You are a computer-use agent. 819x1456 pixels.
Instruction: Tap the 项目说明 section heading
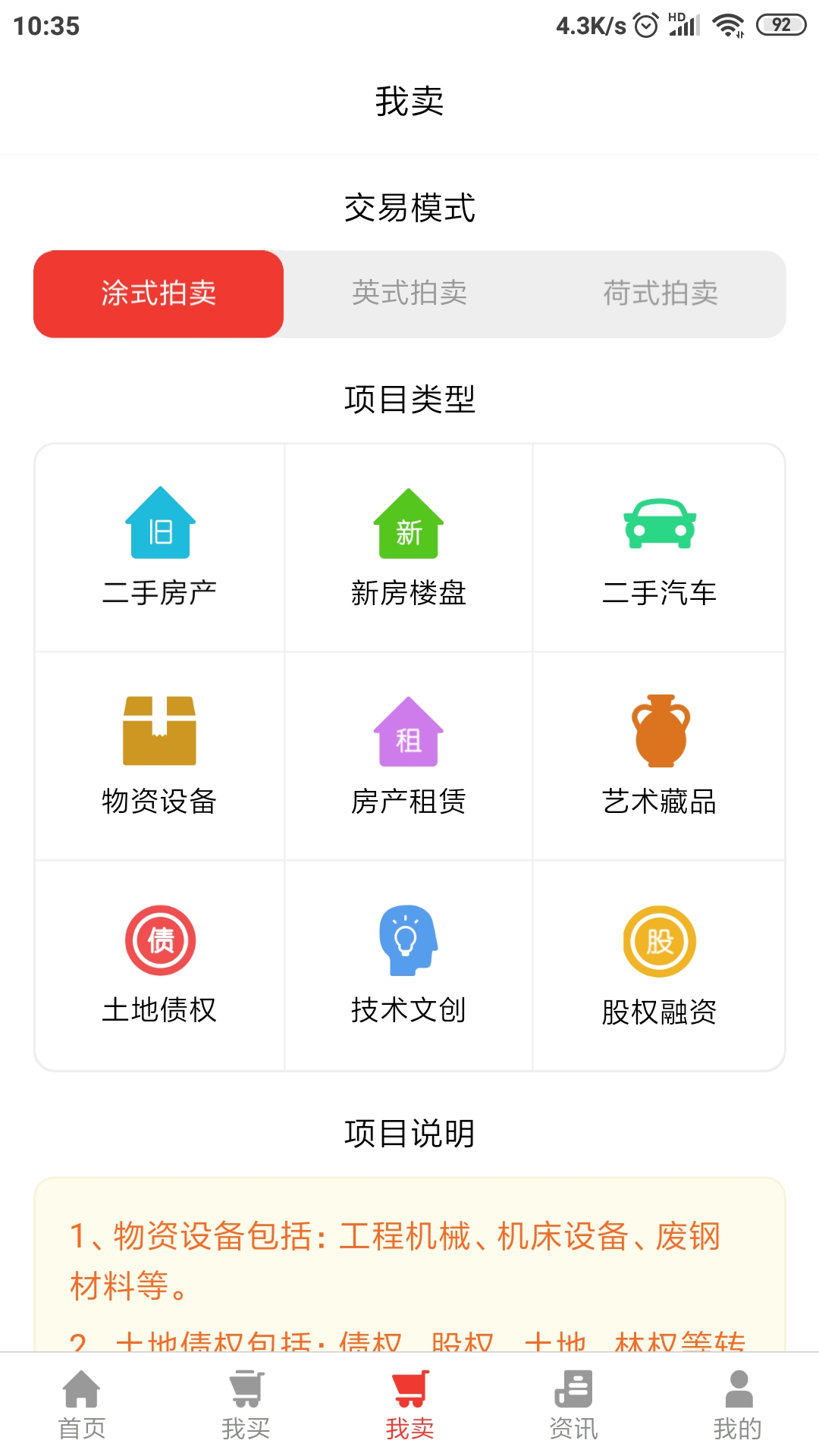409,1133
